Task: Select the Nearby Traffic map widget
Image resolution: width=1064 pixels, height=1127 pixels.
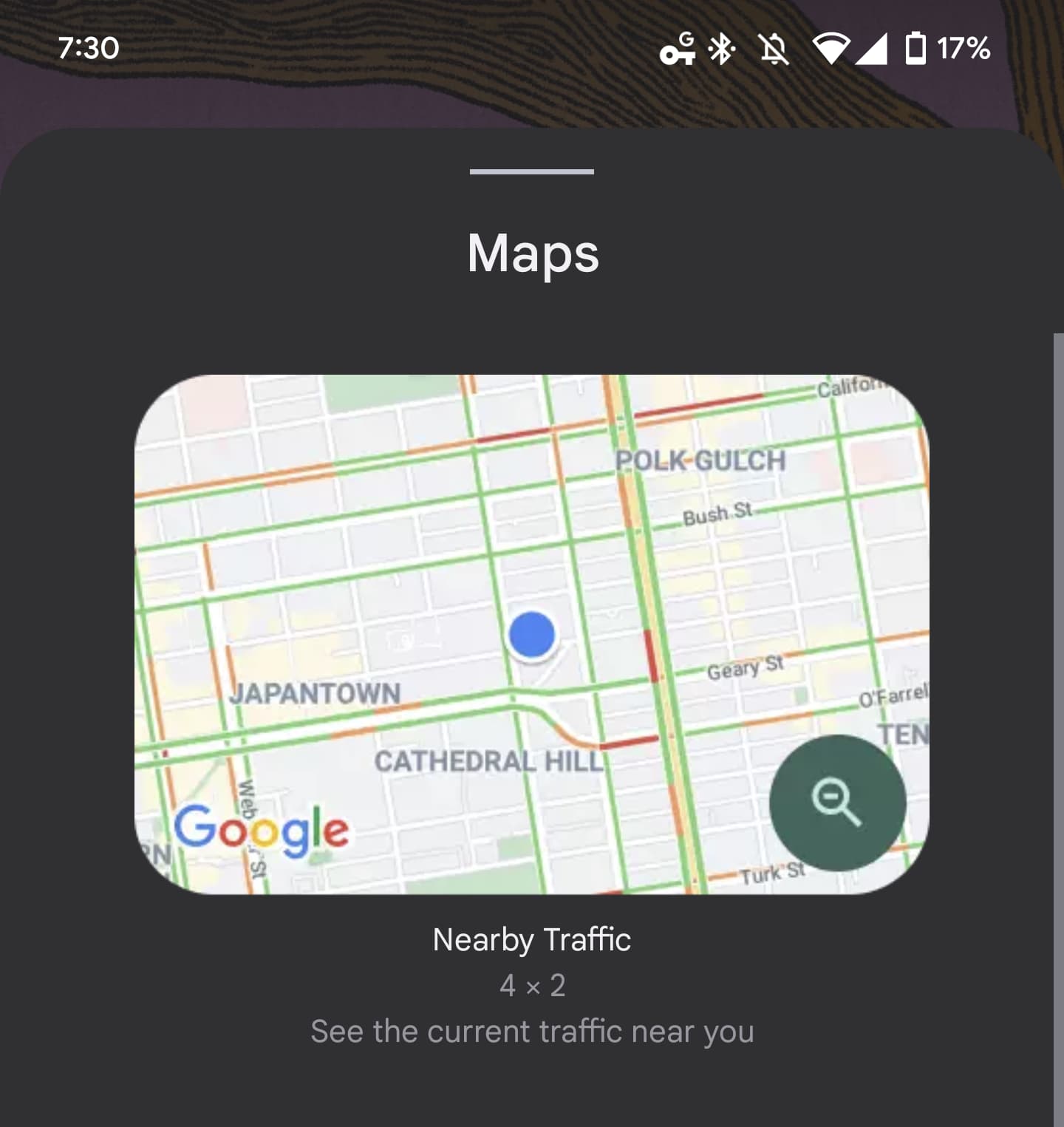Action: point(531,634)
